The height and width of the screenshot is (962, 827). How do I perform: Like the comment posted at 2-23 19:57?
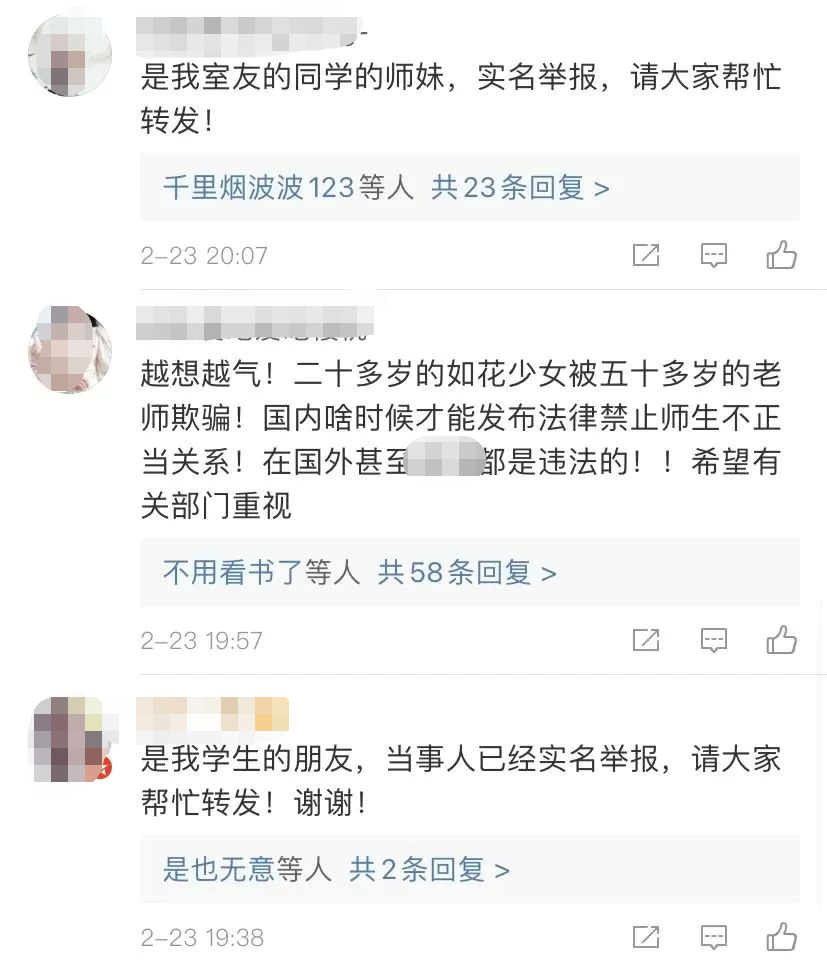click(x=782, y=639)
